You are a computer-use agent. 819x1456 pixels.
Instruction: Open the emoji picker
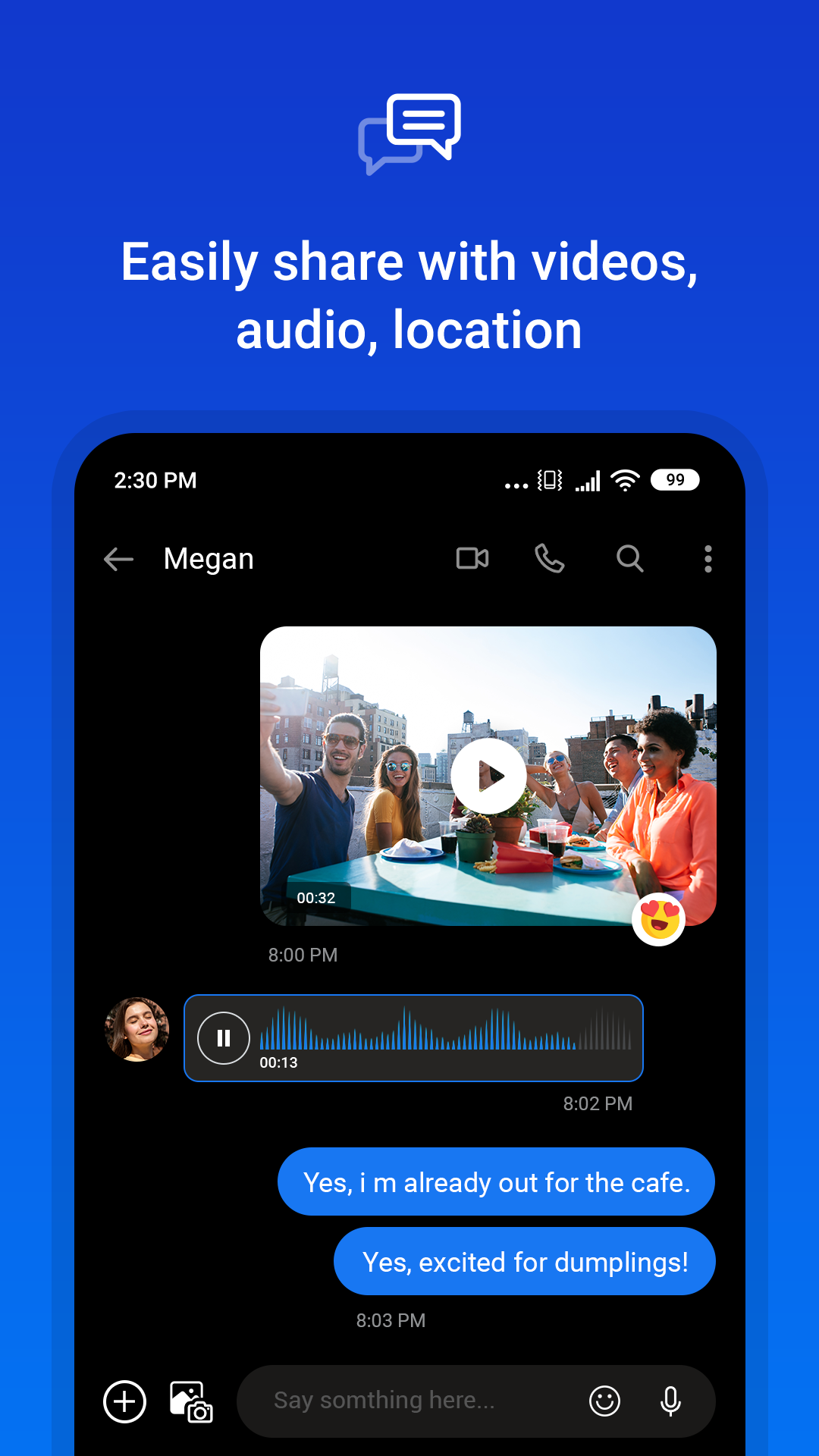tap(604, 1401)
